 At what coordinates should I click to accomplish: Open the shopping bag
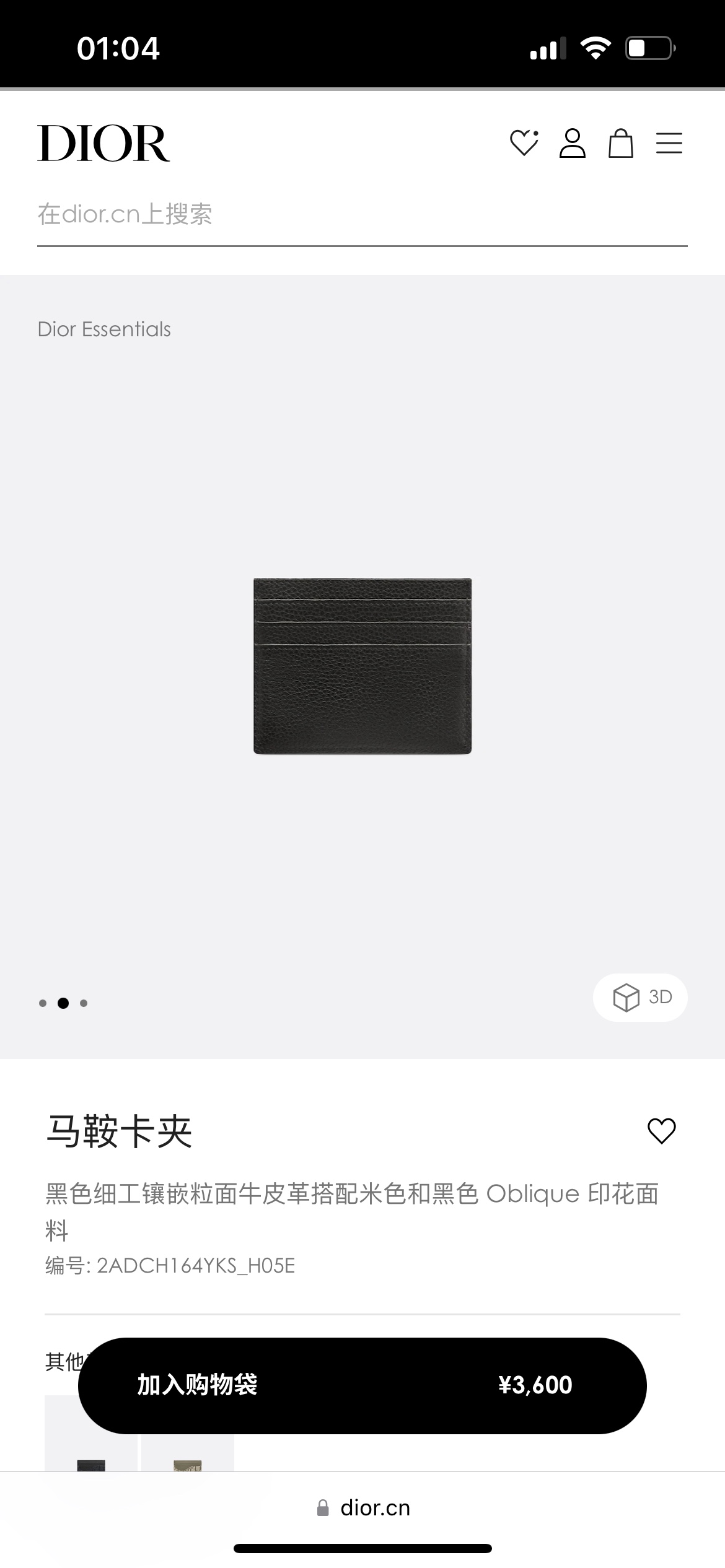[x=620, y=143]
